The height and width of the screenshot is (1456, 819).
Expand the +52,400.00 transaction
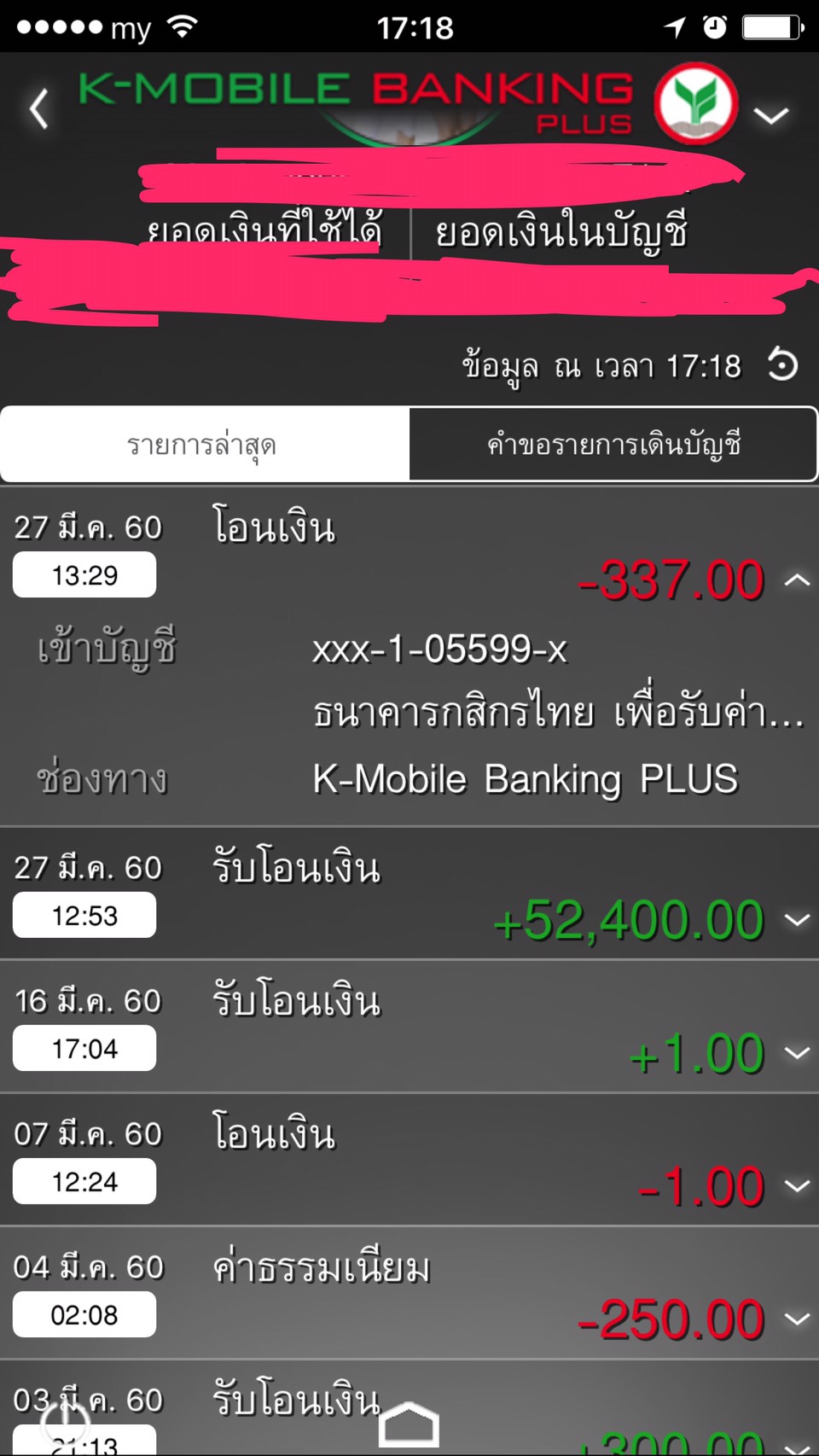(x=796, y=920)
